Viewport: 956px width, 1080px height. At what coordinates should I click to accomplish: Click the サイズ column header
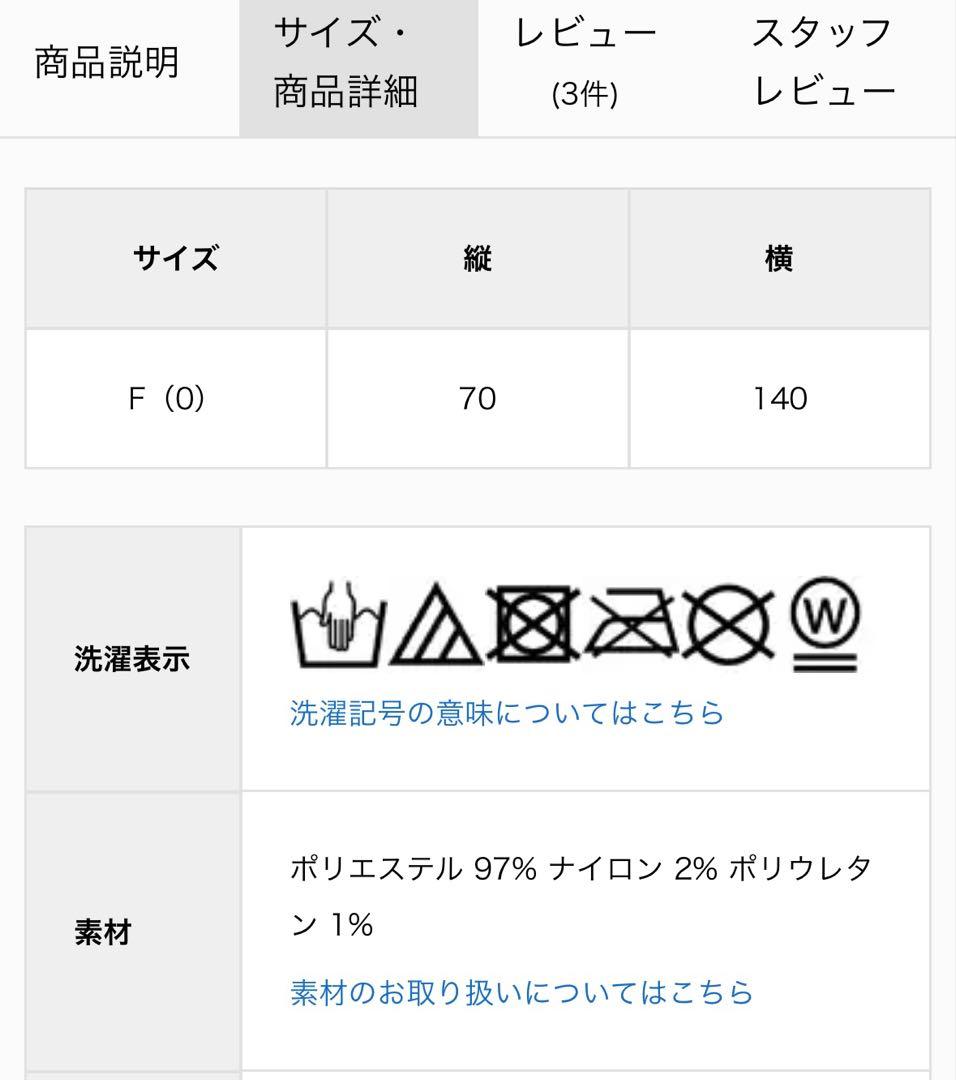[x=176, y=258]
